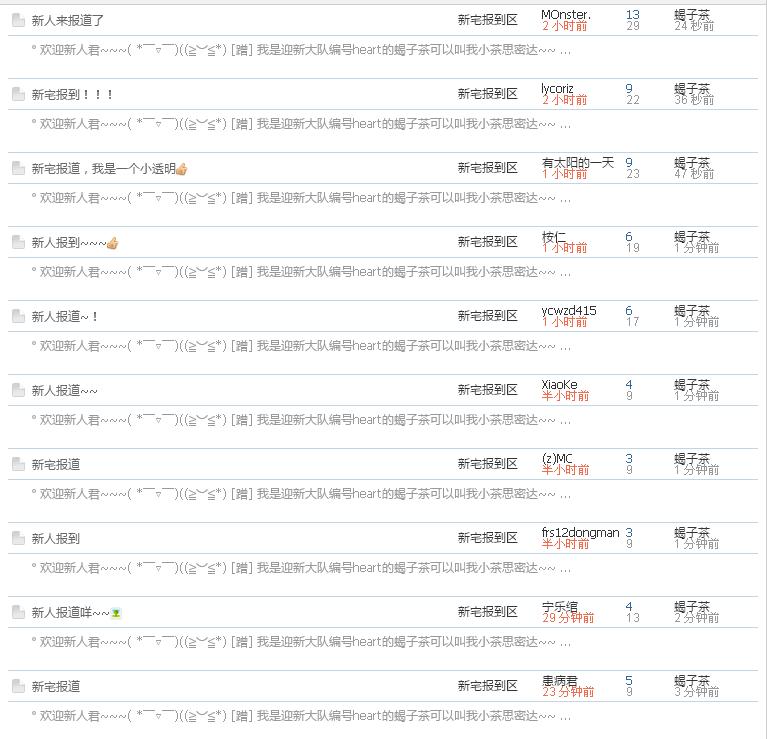This screenshot has height=739, width=767.
Task: Open the thread "新人报道~！"
Action: (65, 316)
